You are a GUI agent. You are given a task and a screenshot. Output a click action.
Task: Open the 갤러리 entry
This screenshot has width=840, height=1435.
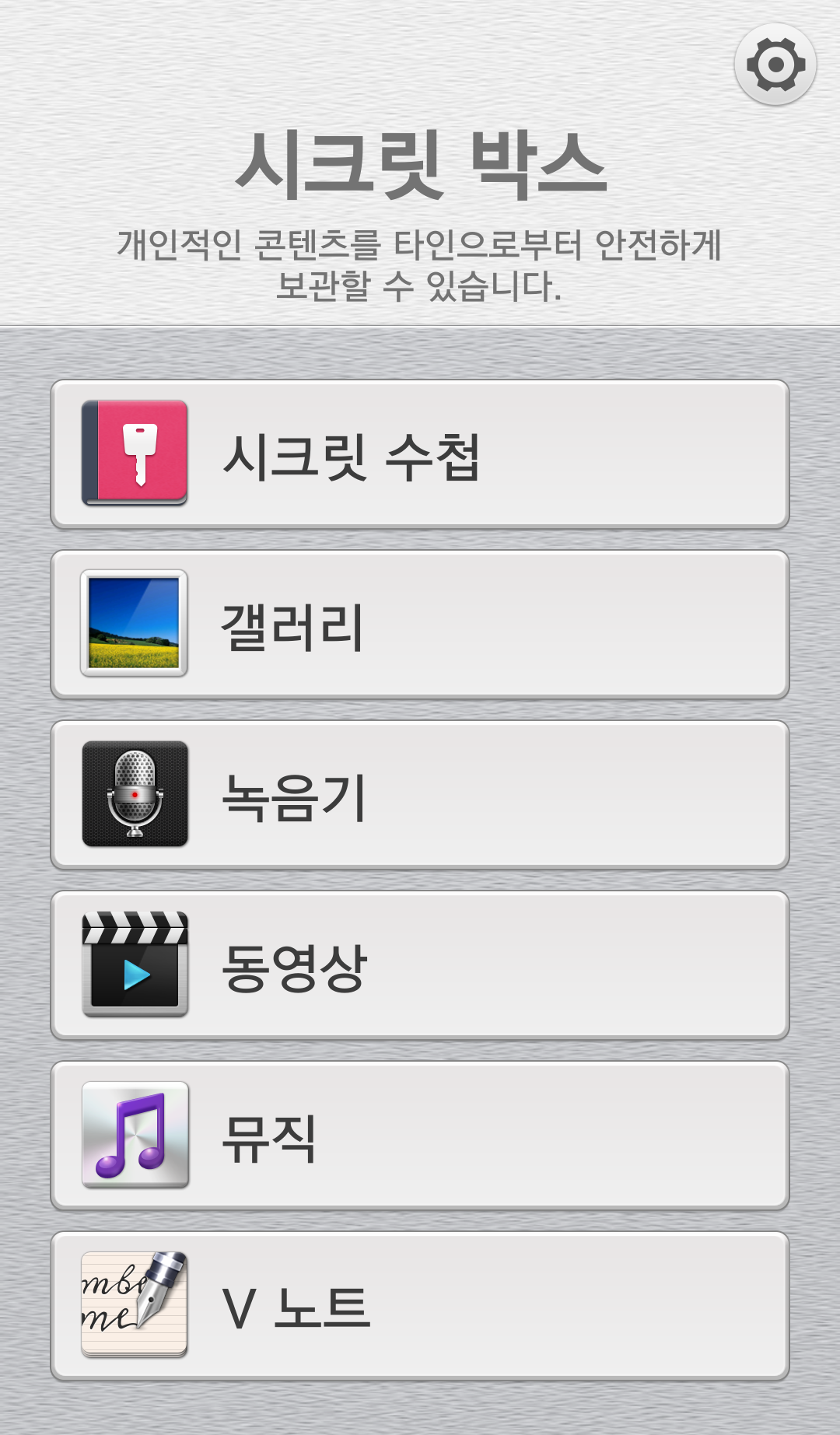click(x=420, y=625)
